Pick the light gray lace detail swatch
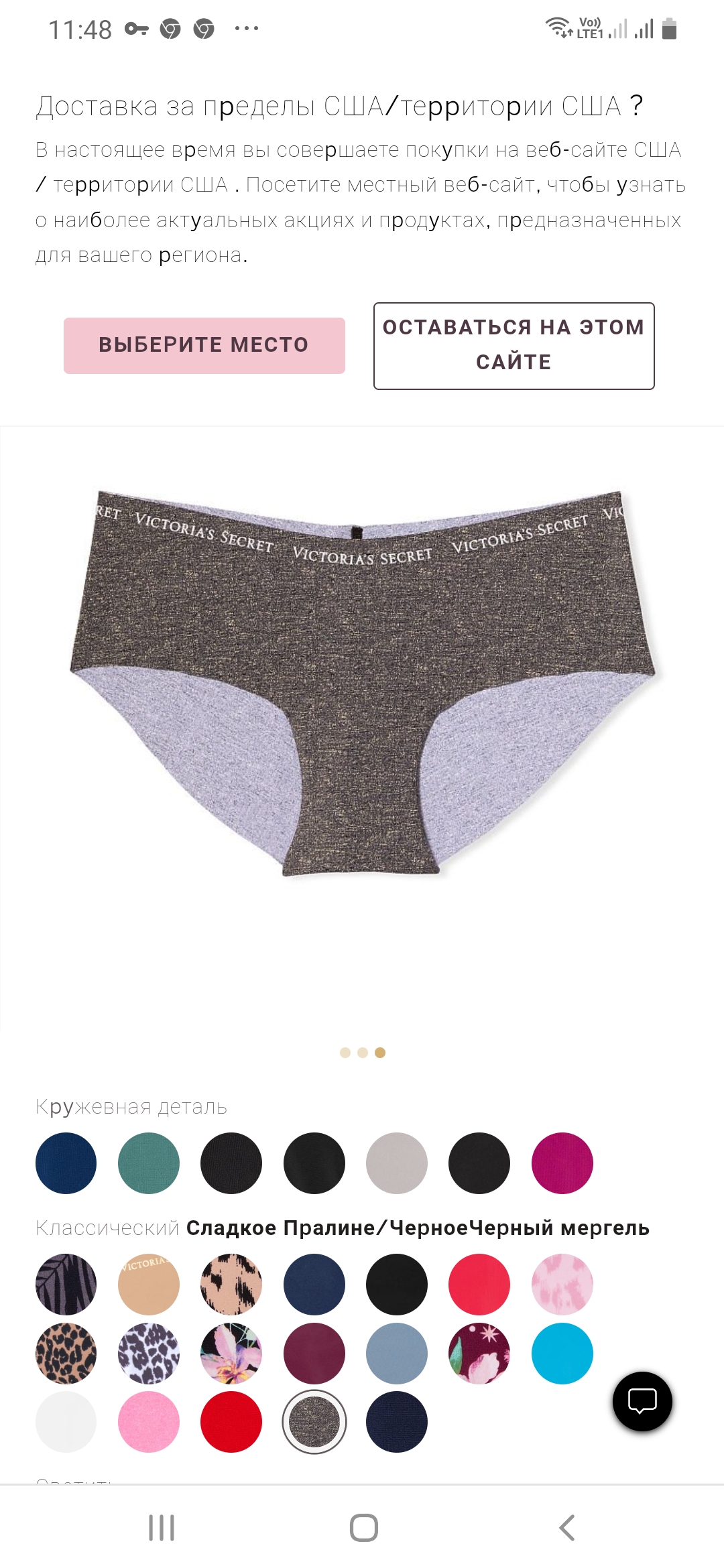 pos(397,1163)
